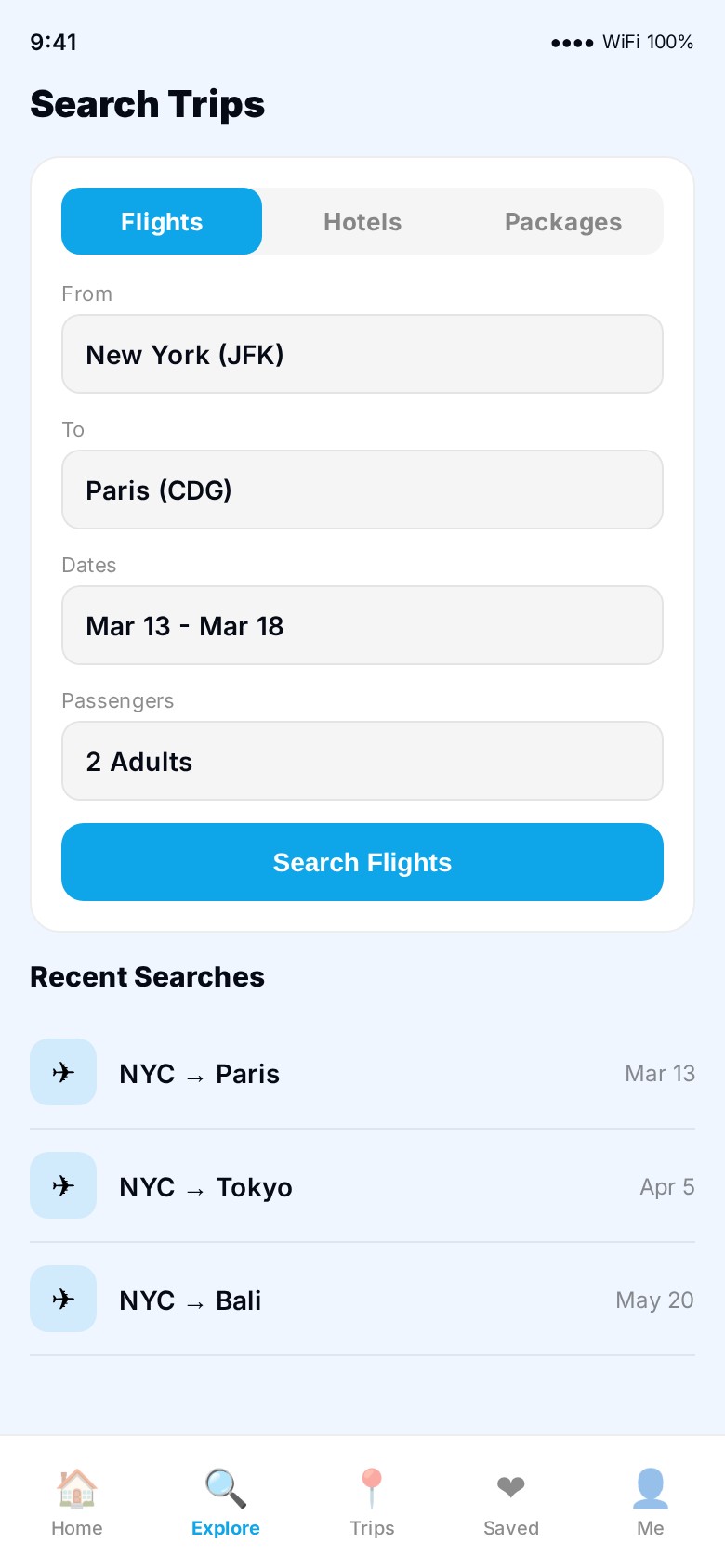This screenshot has width=725, height=1568.
Task: Switch to the Packages tab
Action: tap(562, 221)
